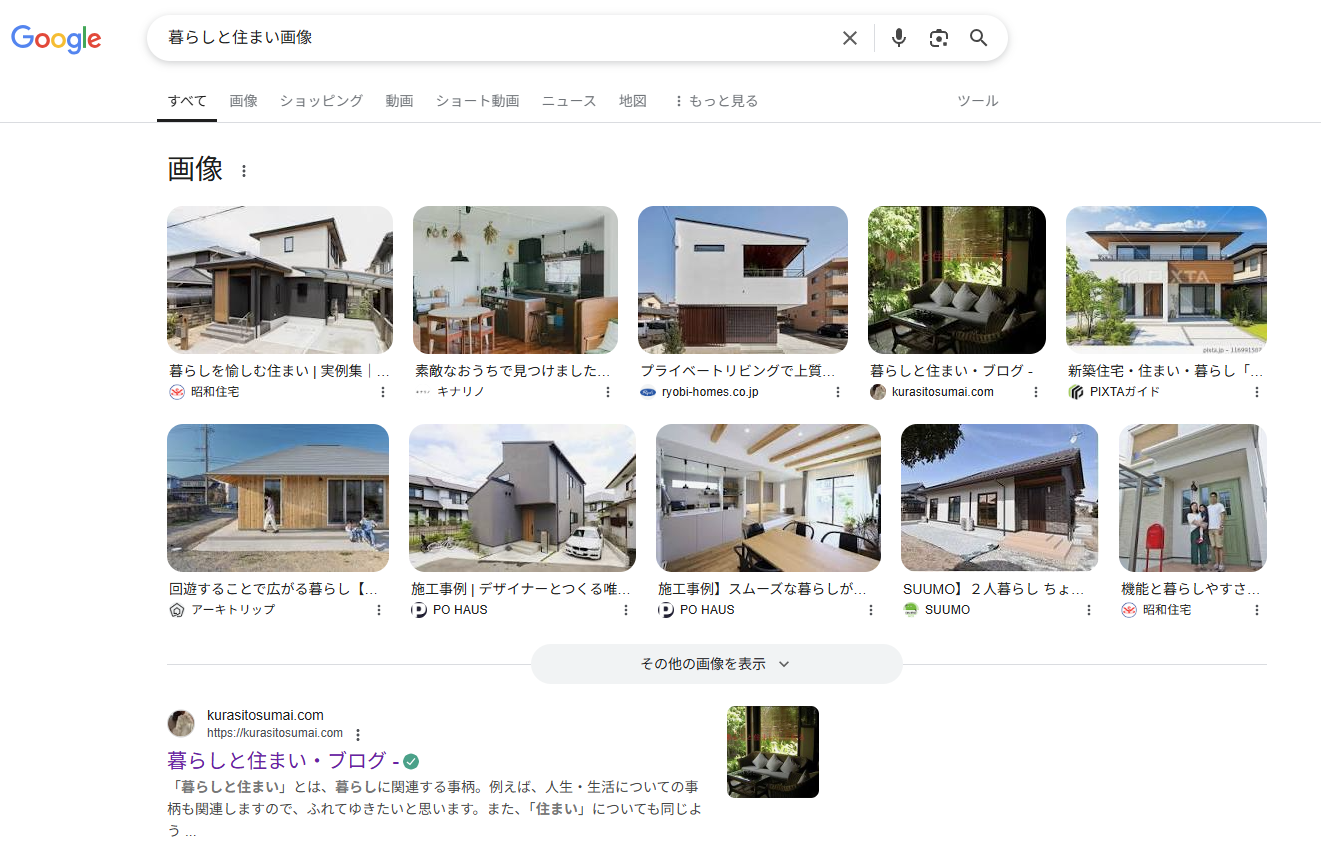Clear the search query text
1321x843 pixels.
point(849,38)
